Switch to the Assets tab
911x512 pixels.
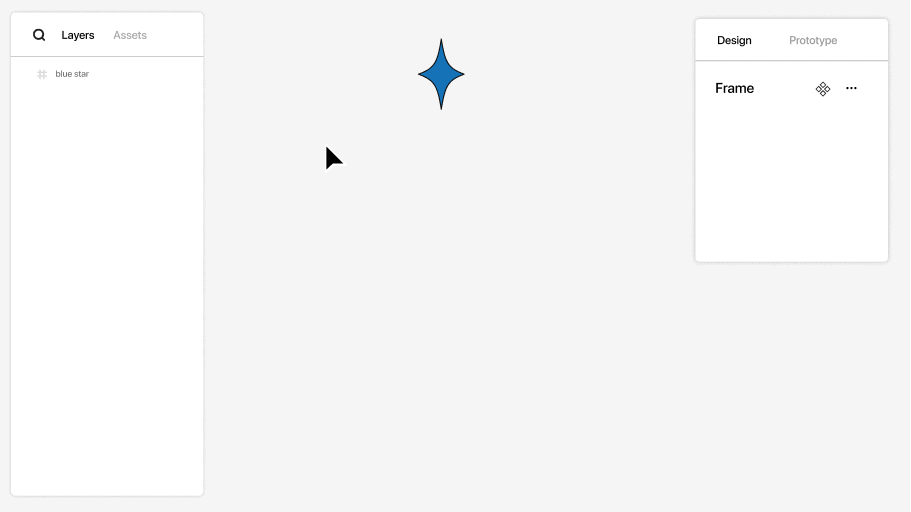(130, 35)
